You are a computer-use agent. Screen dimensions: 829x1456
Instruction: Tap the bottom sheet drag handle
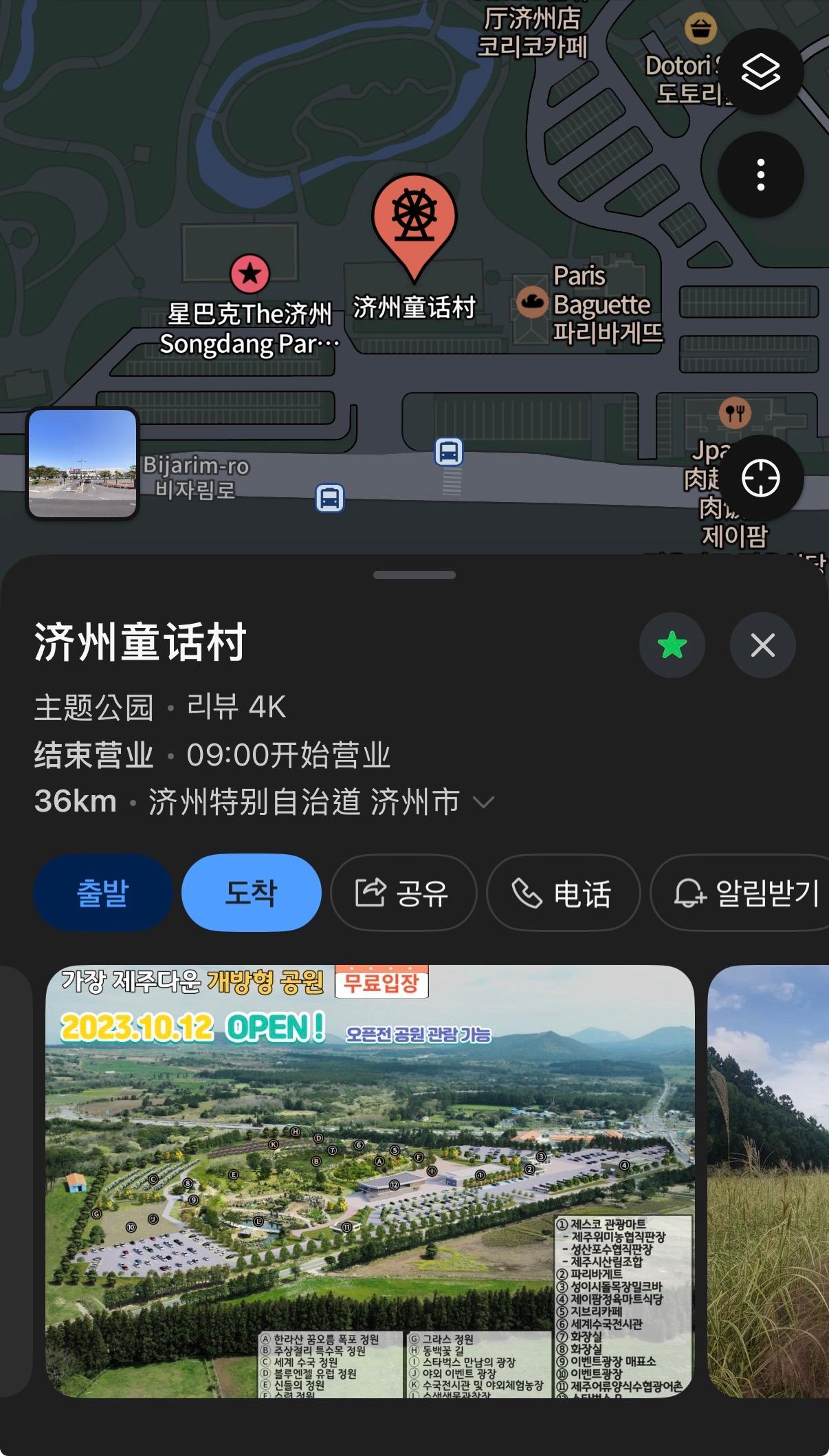[x=414, y=575]
